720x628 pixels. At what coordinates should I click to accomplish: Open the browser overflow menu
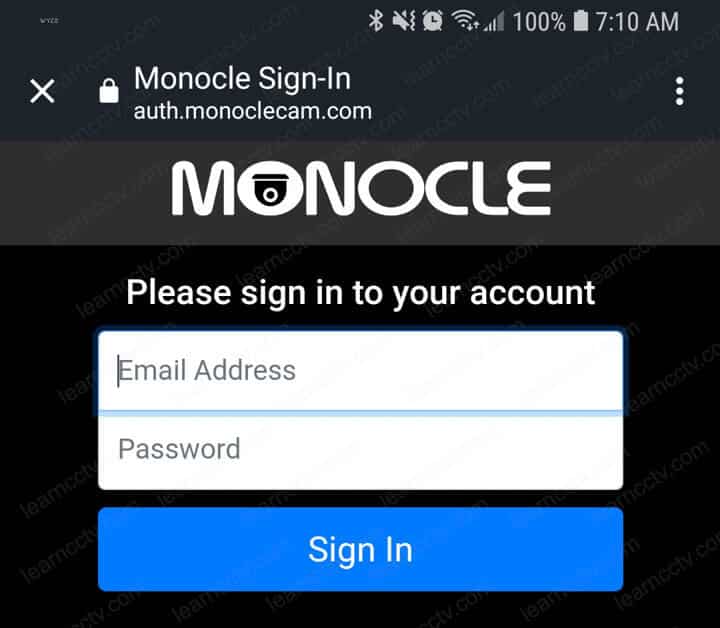(679, 92)
